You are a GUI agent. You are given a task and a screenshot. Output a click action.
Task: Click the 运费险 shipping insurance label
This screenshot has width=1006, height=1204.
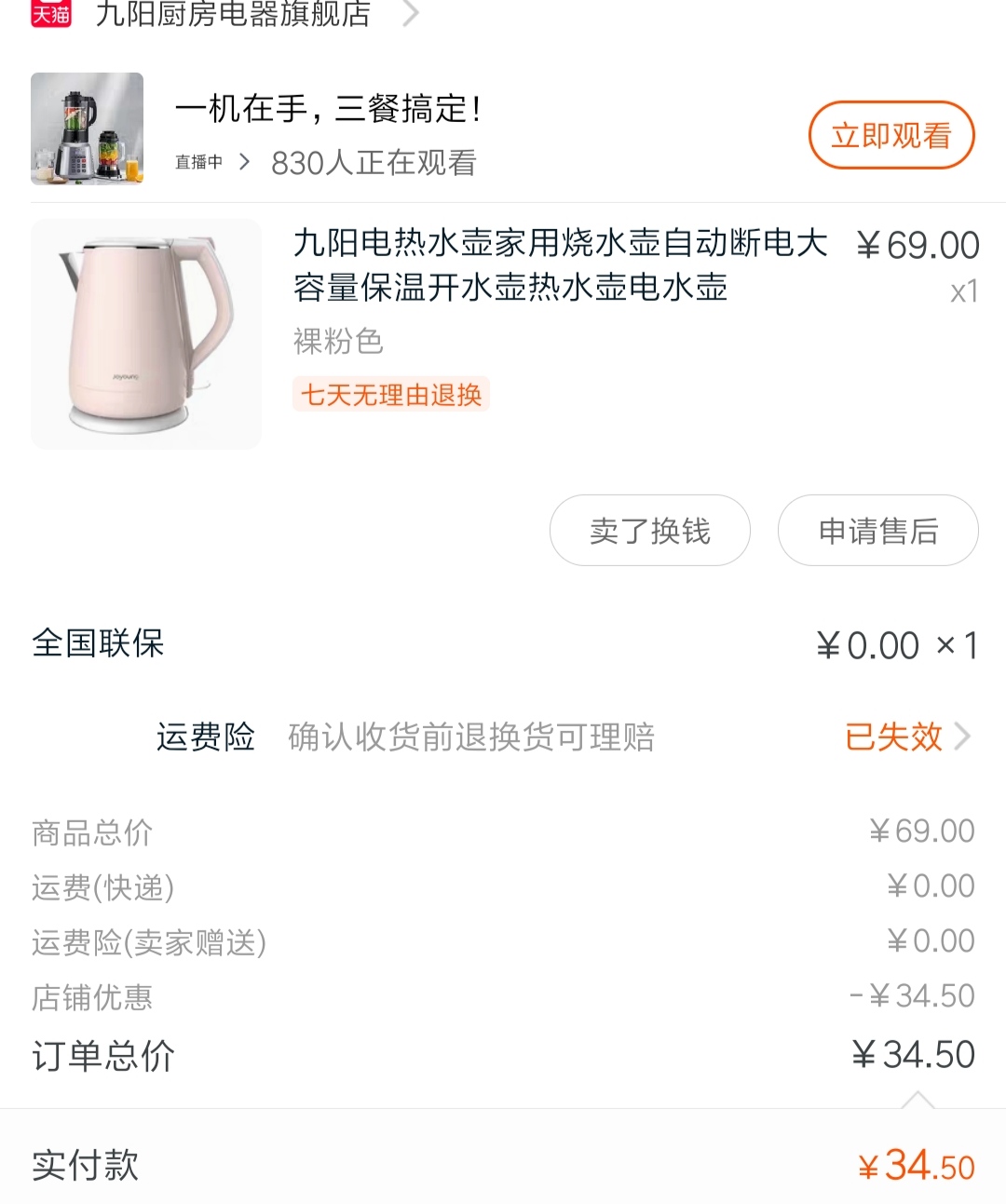click(x=205, y=737)
